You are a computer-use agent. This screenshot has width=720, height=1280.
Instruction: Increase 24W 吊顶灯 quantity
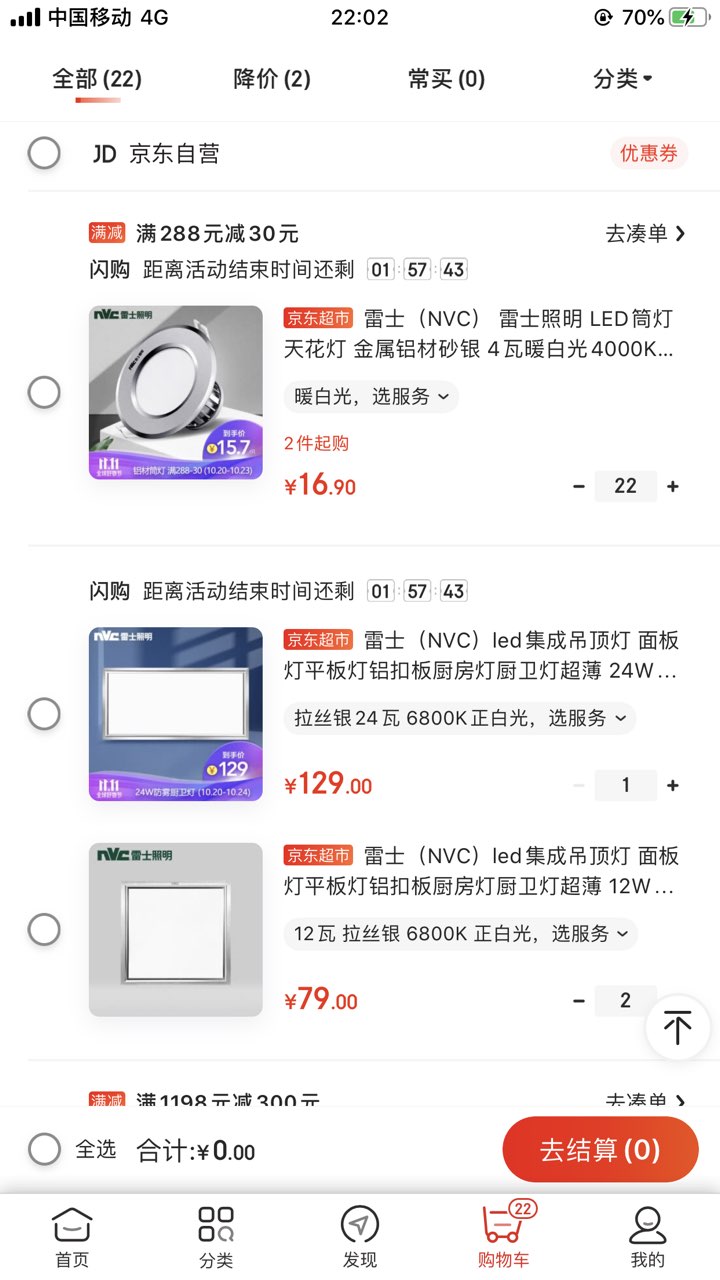tap(673, 785)
